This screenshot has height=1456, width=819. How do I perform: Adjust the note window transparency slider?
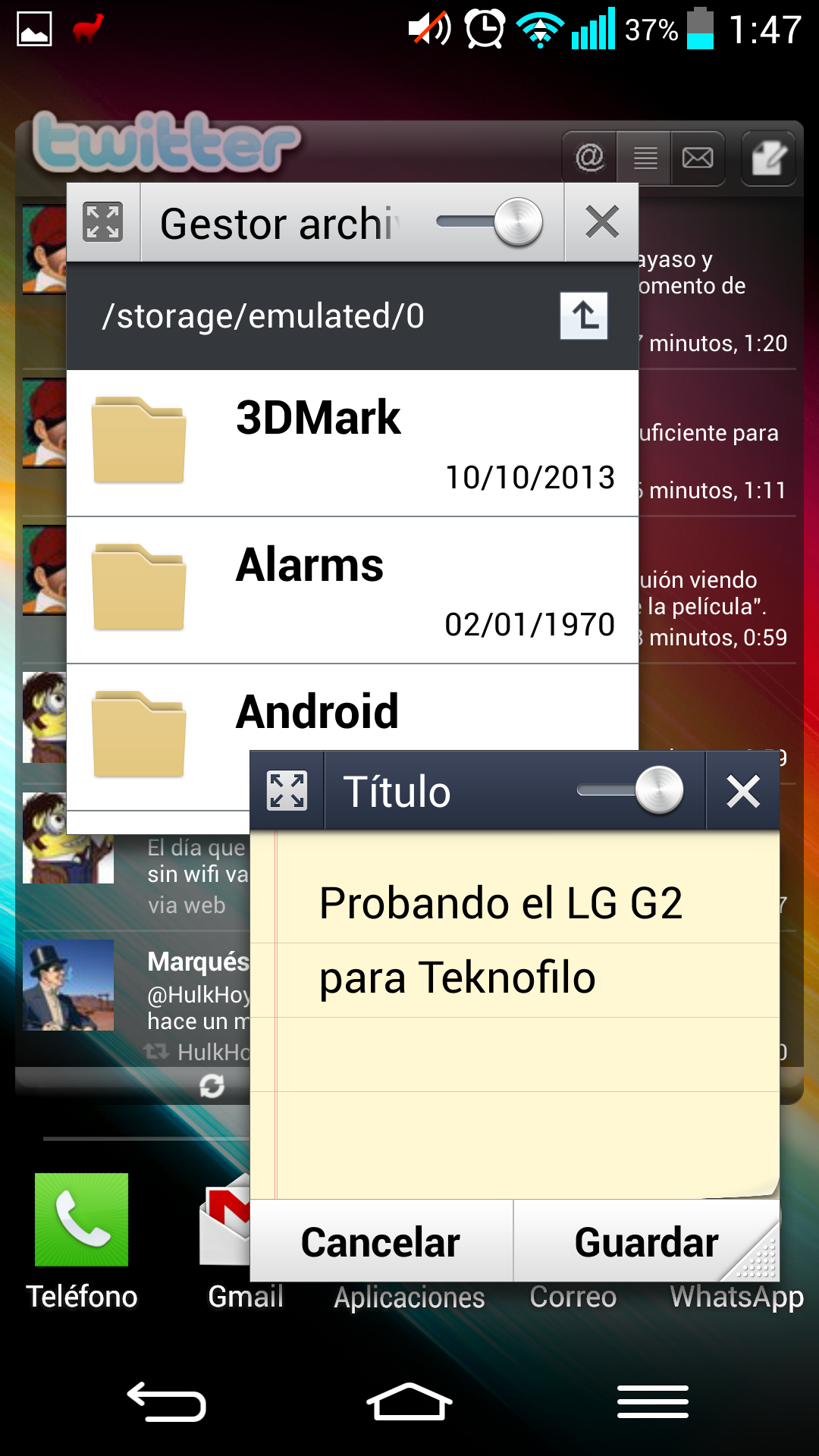pos(659,790)
